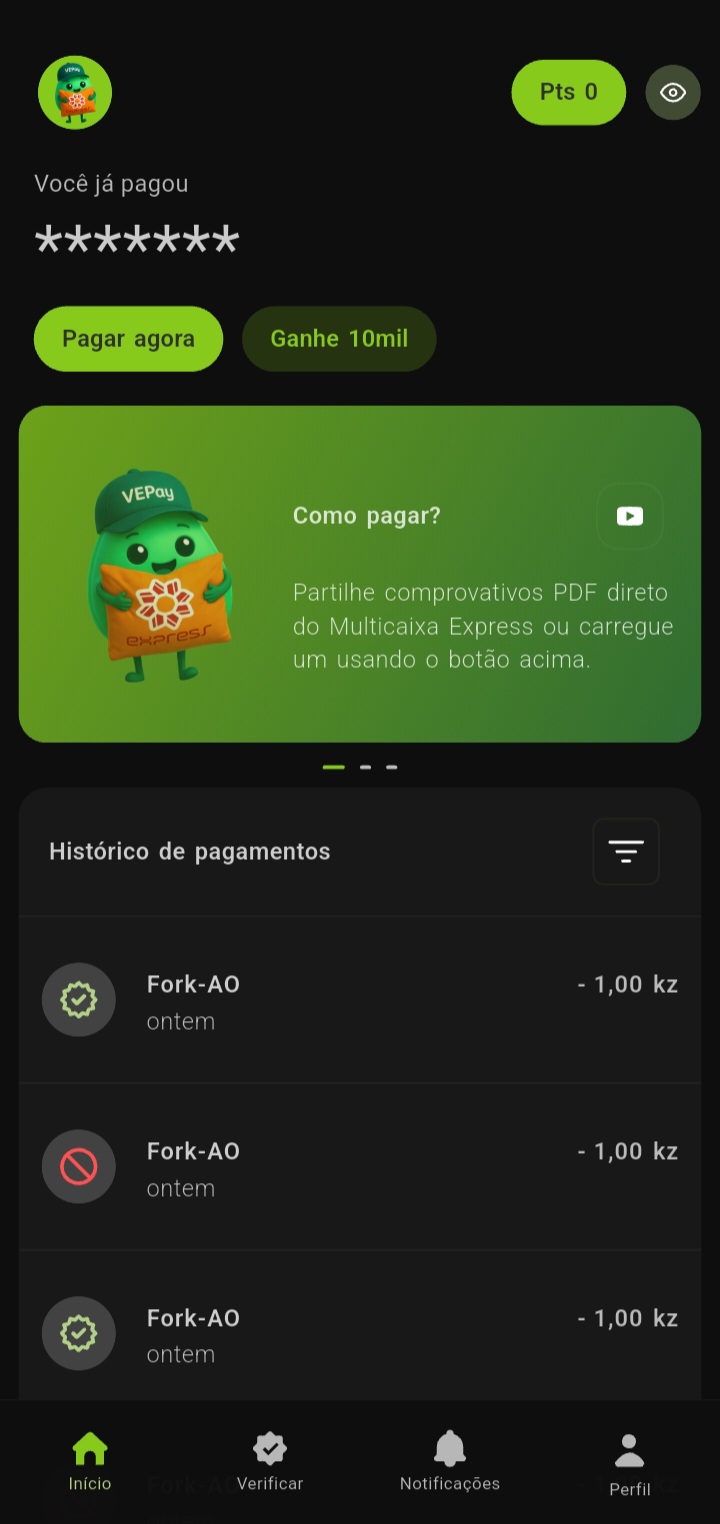
Task: Tap the VEPay avatar mascot icon
Action: (75, 92)
